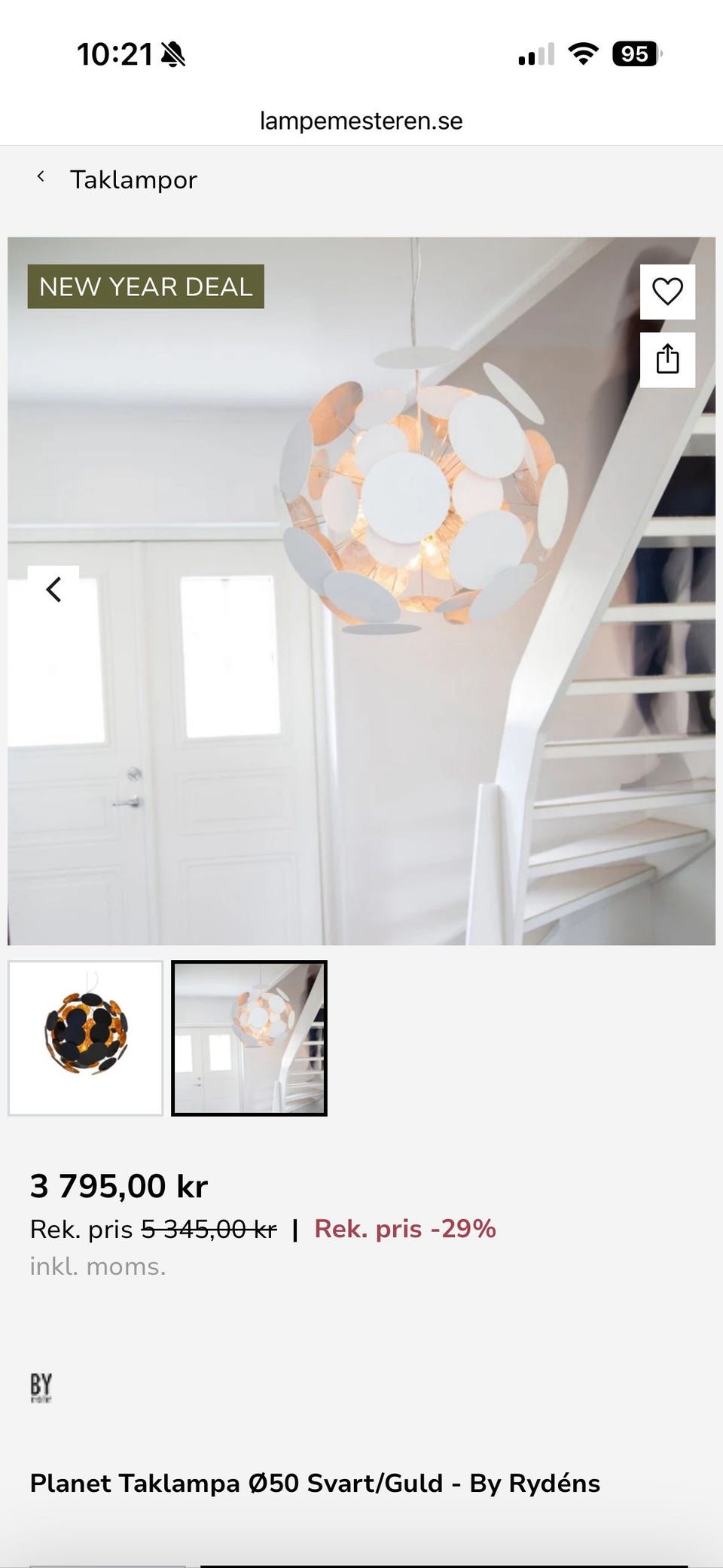Show previous product image
The image size is (723, 1568).
(x=53, y=590)
